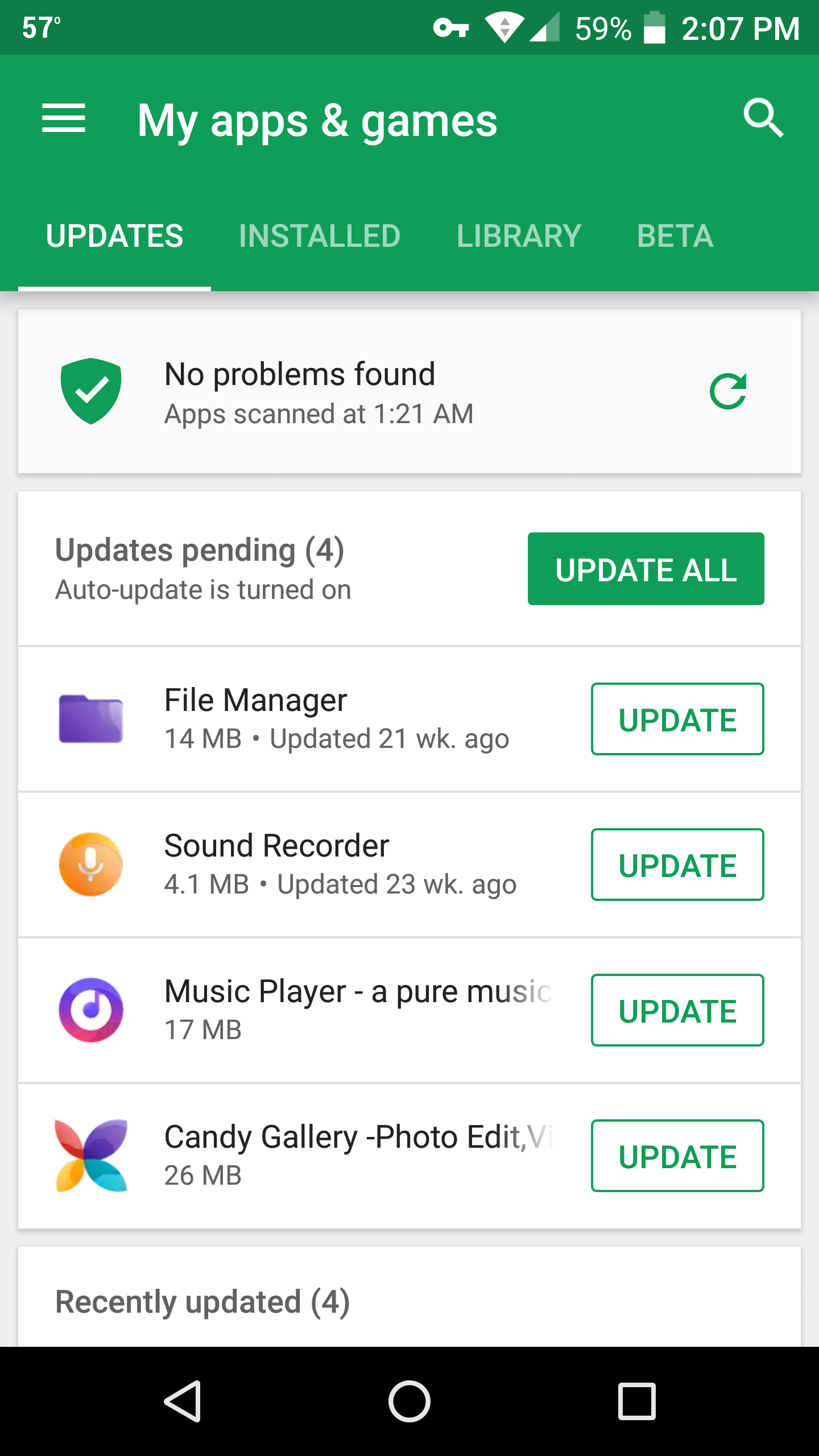Update the Candy Gallery app
819x1456 pixels.
pyautogui.click(x=677, y=1156)
